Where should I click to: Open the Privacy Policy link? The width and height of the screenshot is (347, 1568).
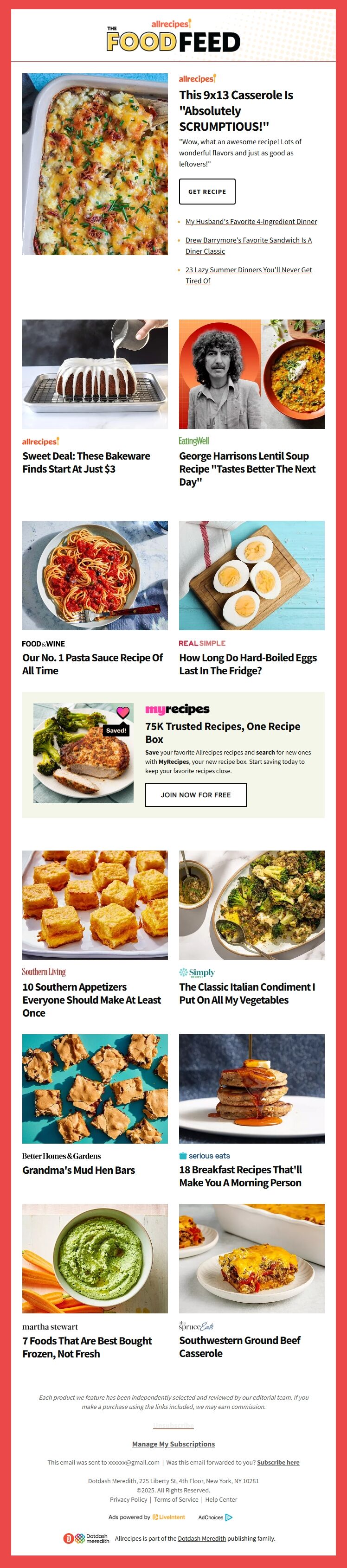(129, 1499)
